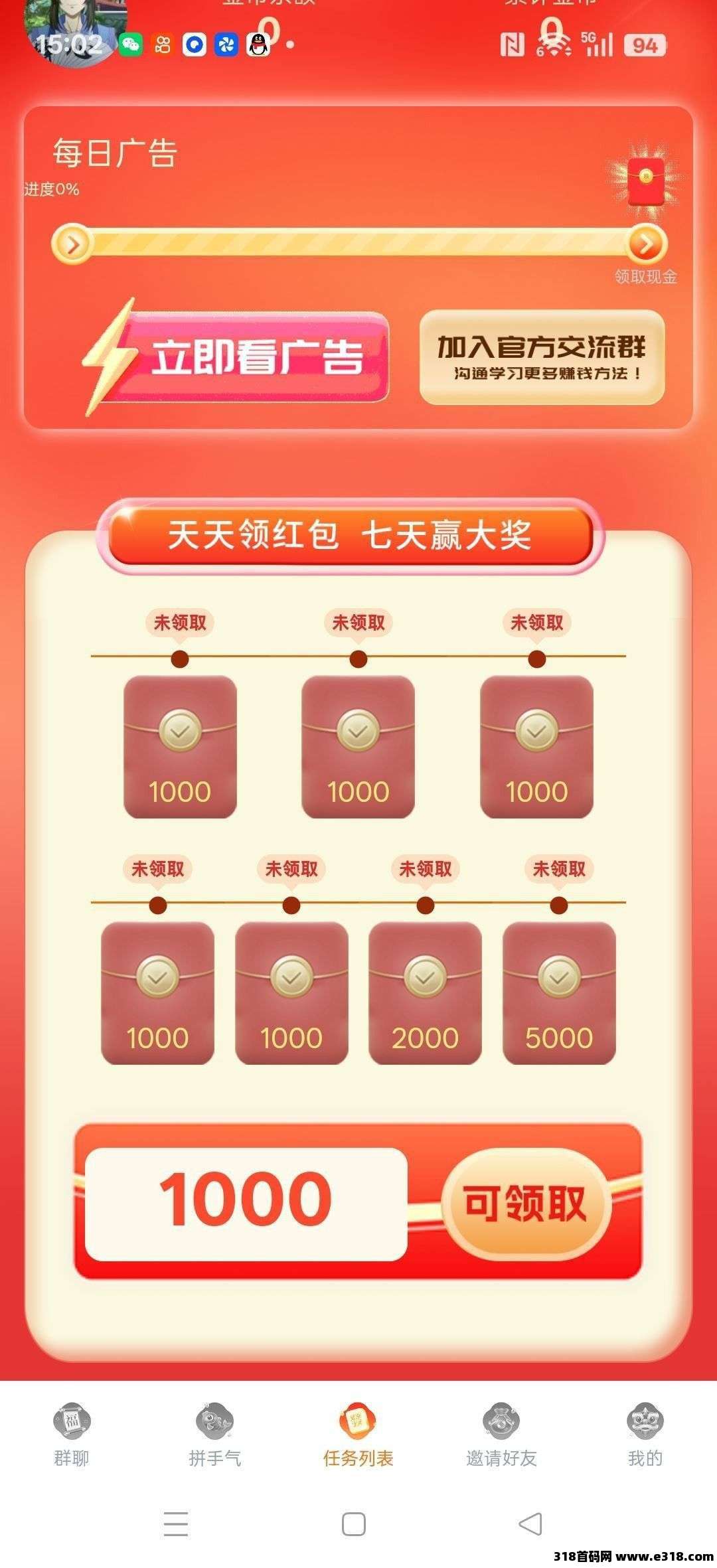This screenshot has width=717, height=1568.
Task: Join the official group via 加入官方交流群
Action: pos(542,357)
